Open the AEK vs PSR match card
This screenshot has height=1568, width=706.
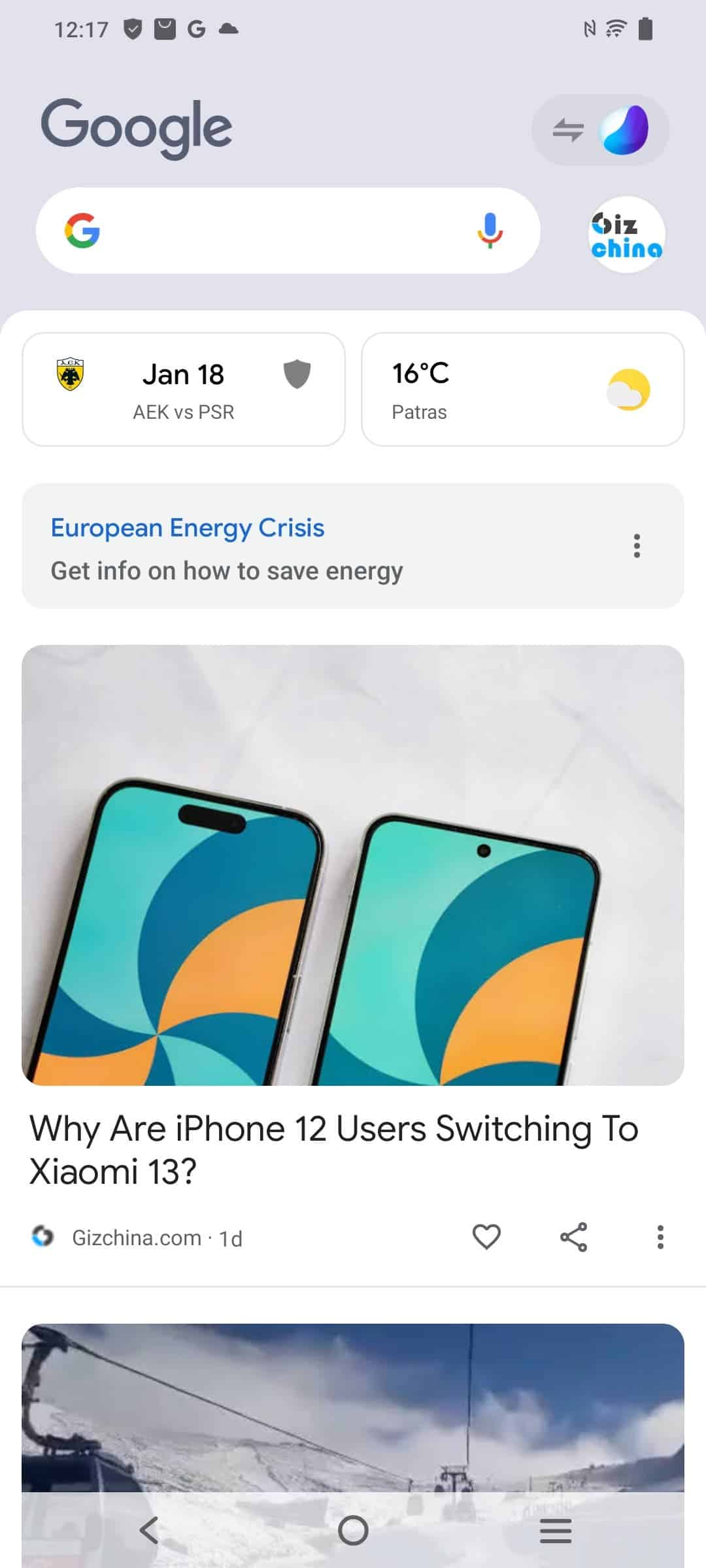184,389
